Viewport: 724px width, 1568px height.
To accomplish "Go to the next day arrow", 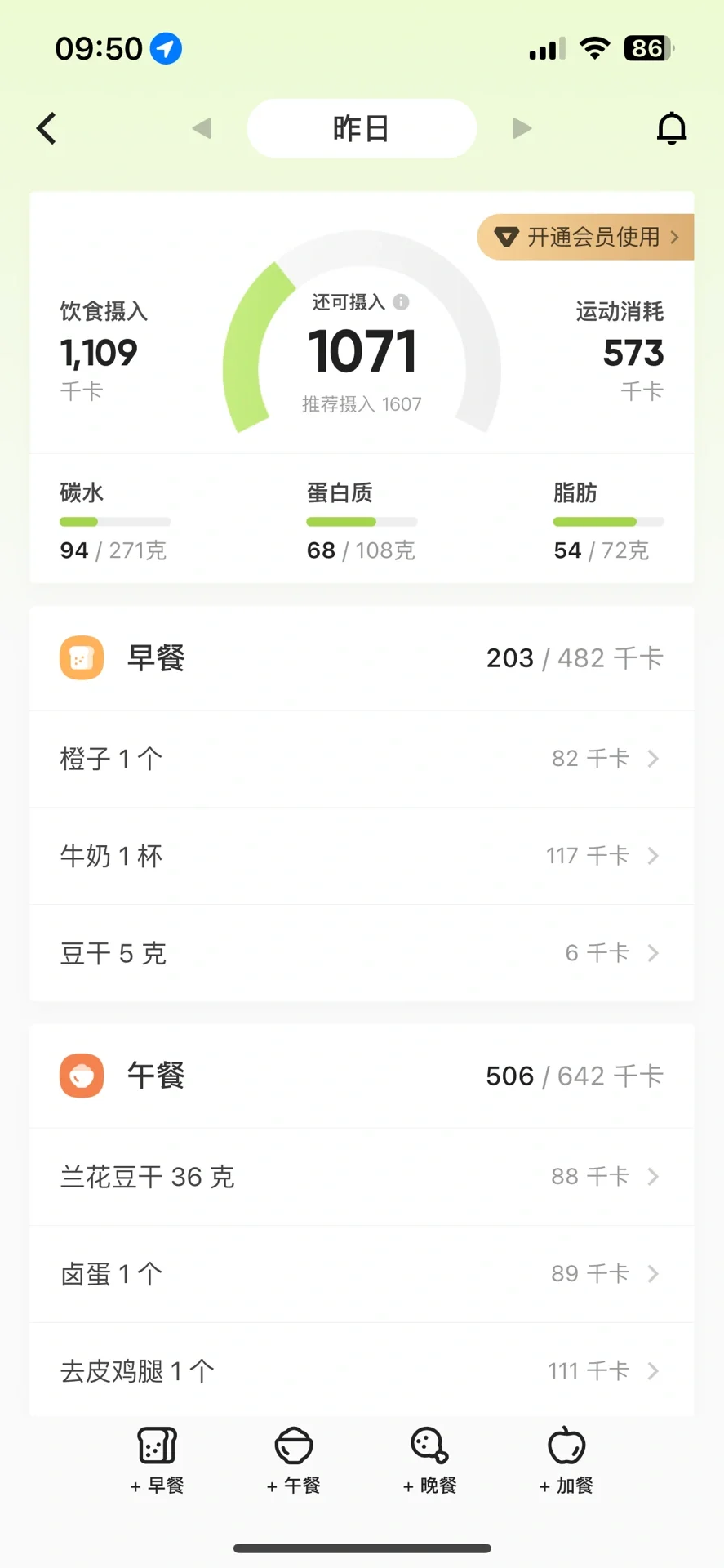I will click(x=522, y=128).
